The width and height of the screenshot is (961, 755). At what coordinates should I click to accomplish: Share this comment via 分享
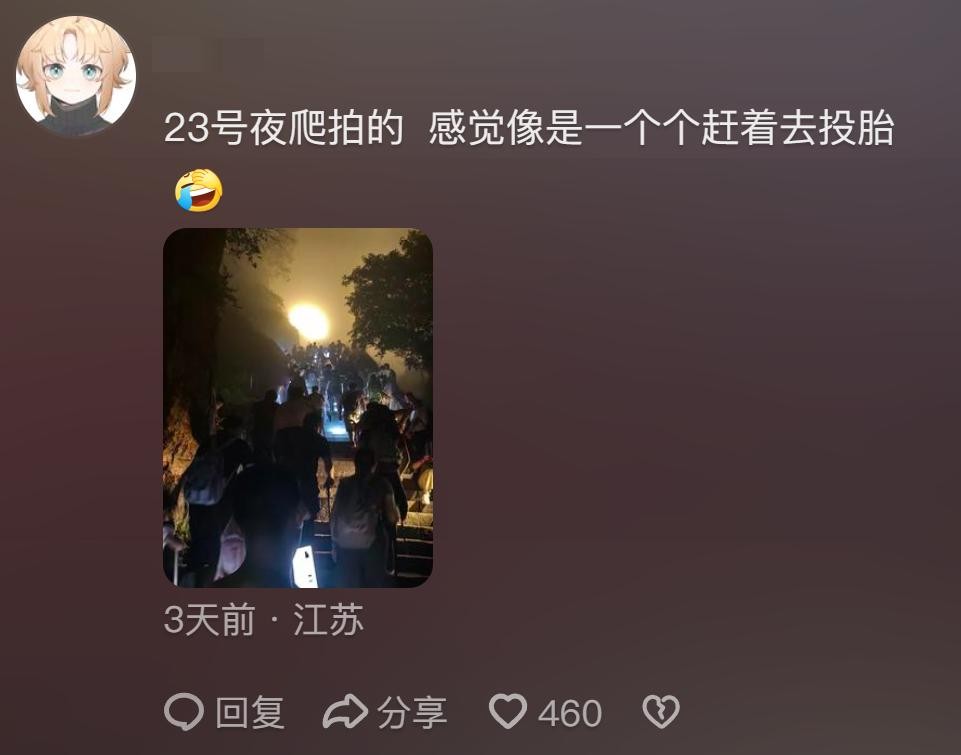(385, 712)
